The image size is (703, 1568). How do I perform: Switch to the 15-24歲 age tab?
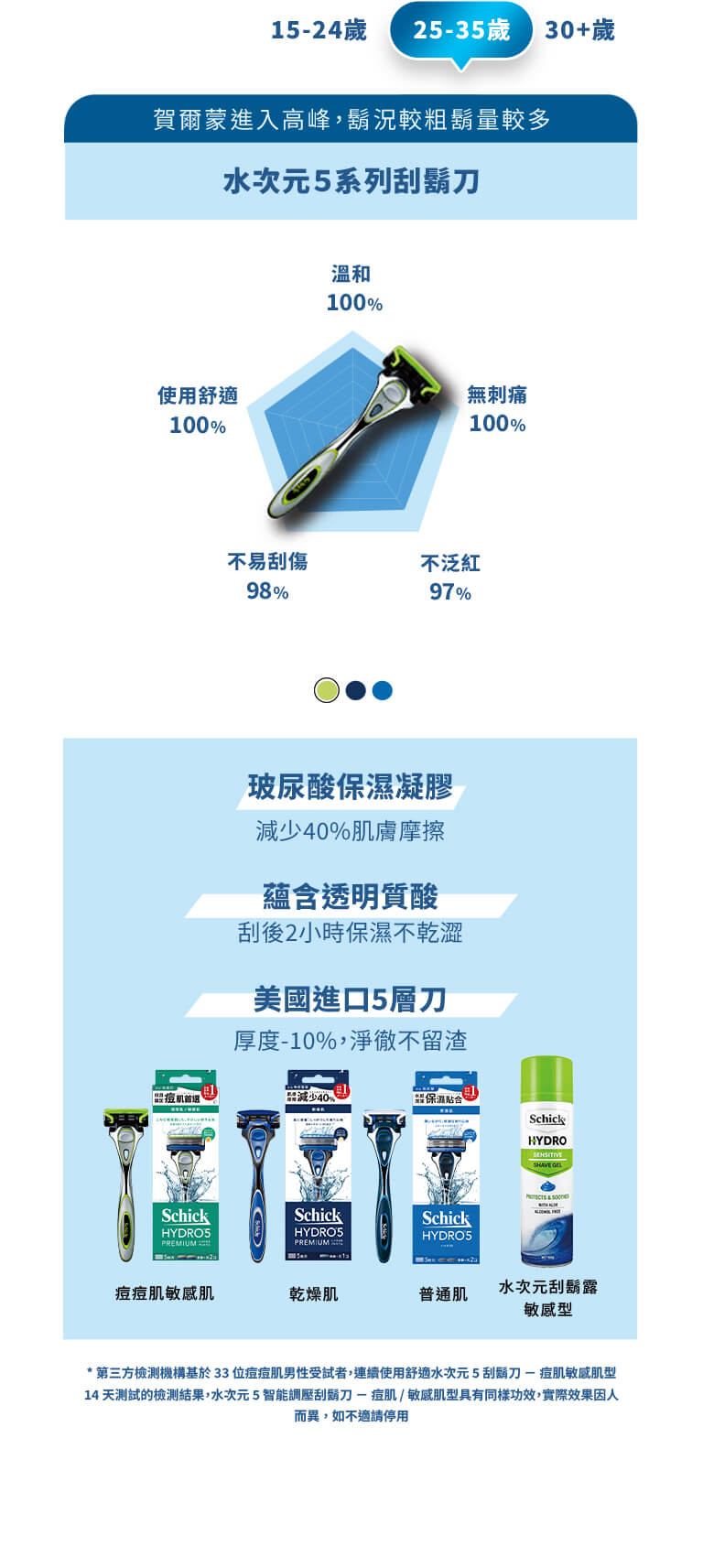tap(319, 30)
